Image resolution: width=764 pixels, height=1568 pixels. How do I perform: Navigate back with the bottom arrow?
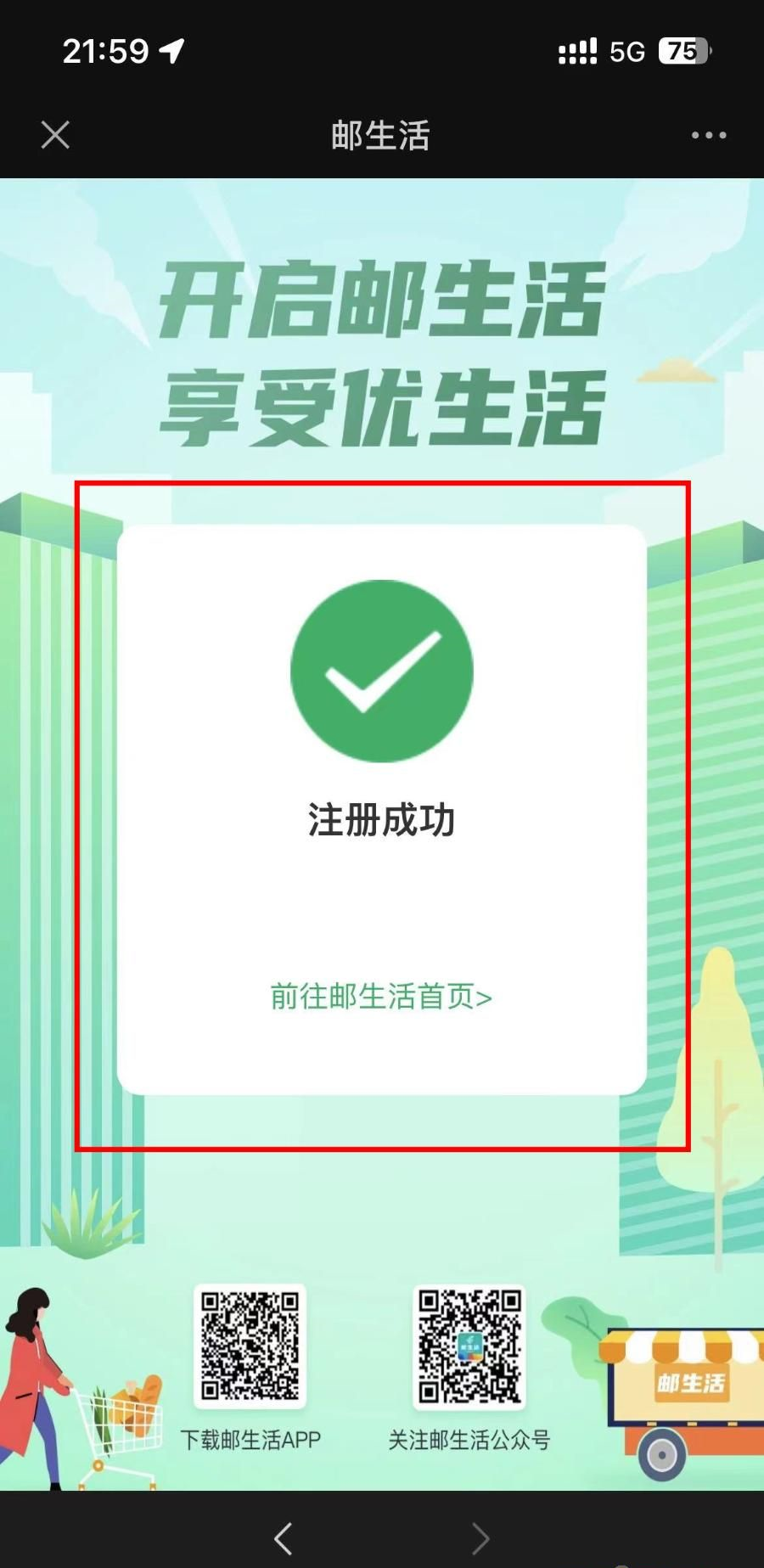[284, 1537]
